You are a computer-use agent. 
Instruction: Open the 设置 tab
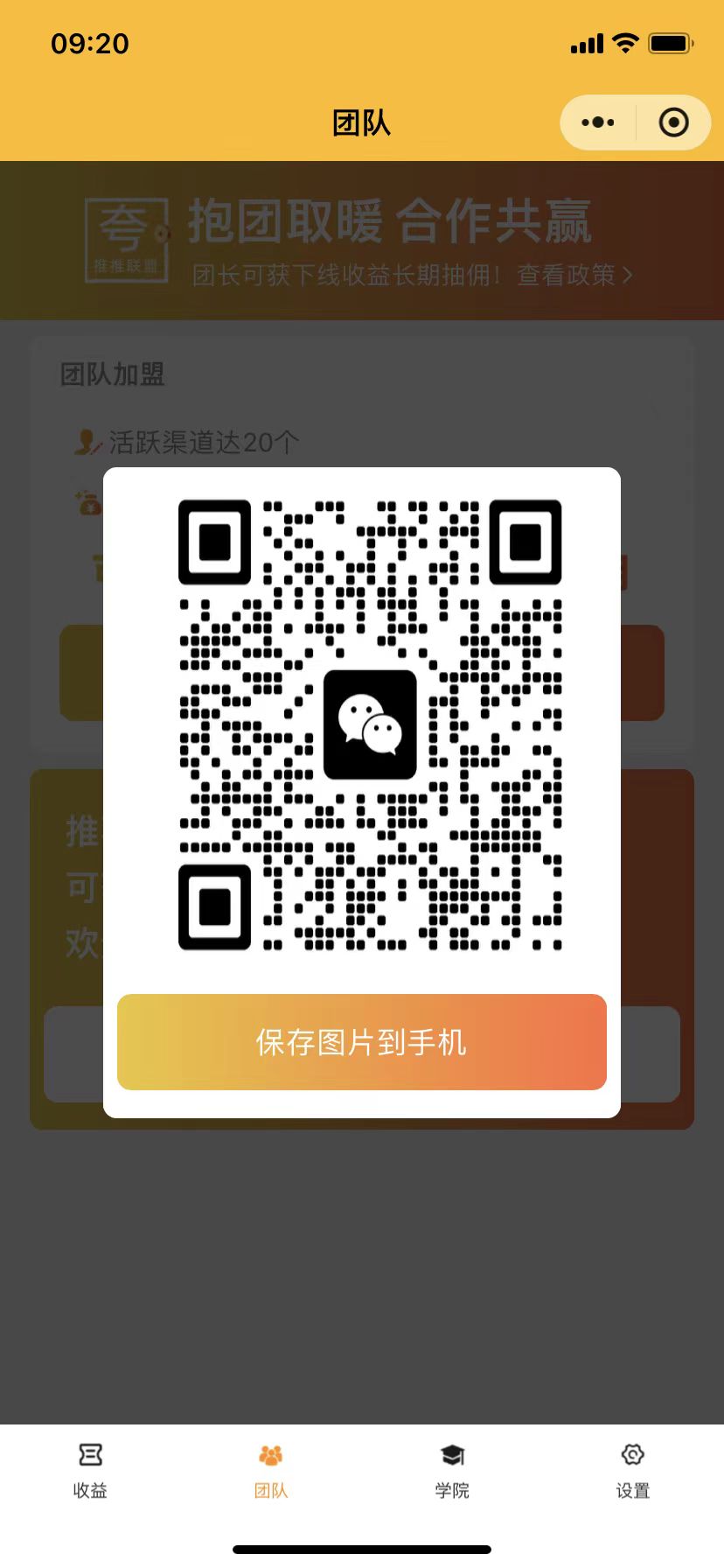click(632, 1470)
